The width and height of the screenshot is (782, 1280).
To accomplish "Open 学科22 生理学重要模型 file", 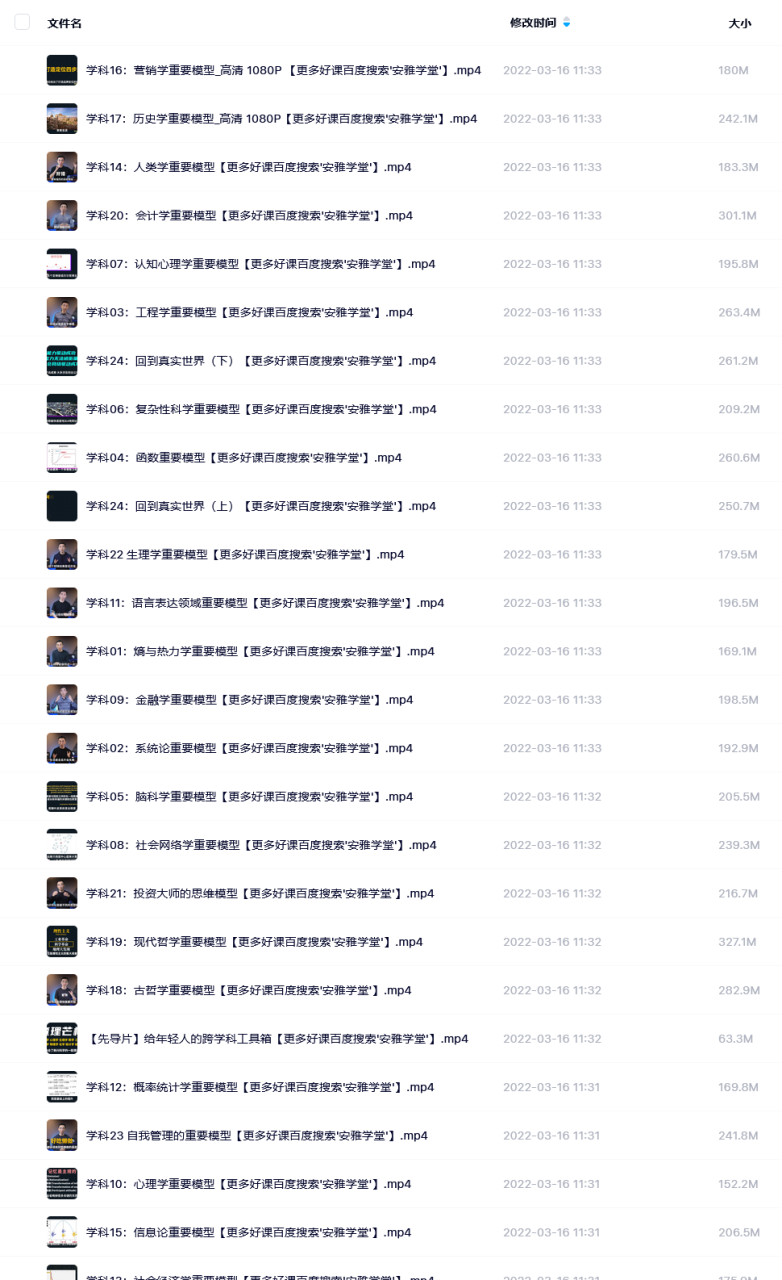I will coord(245,555).
